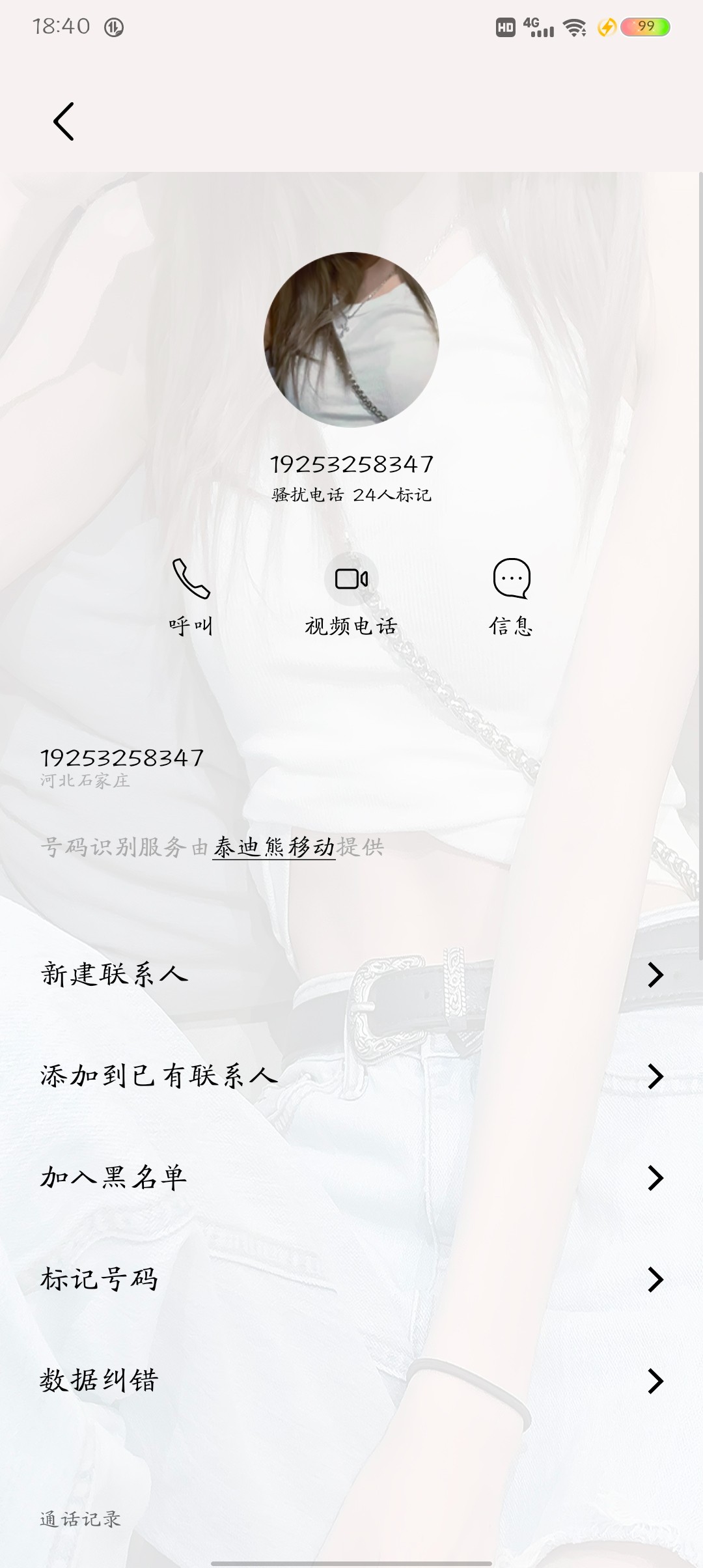The height and width of the screenshot is (1568, 703).
Task: Open 新建联系人 to create contact
Action: tap(351, 974)
